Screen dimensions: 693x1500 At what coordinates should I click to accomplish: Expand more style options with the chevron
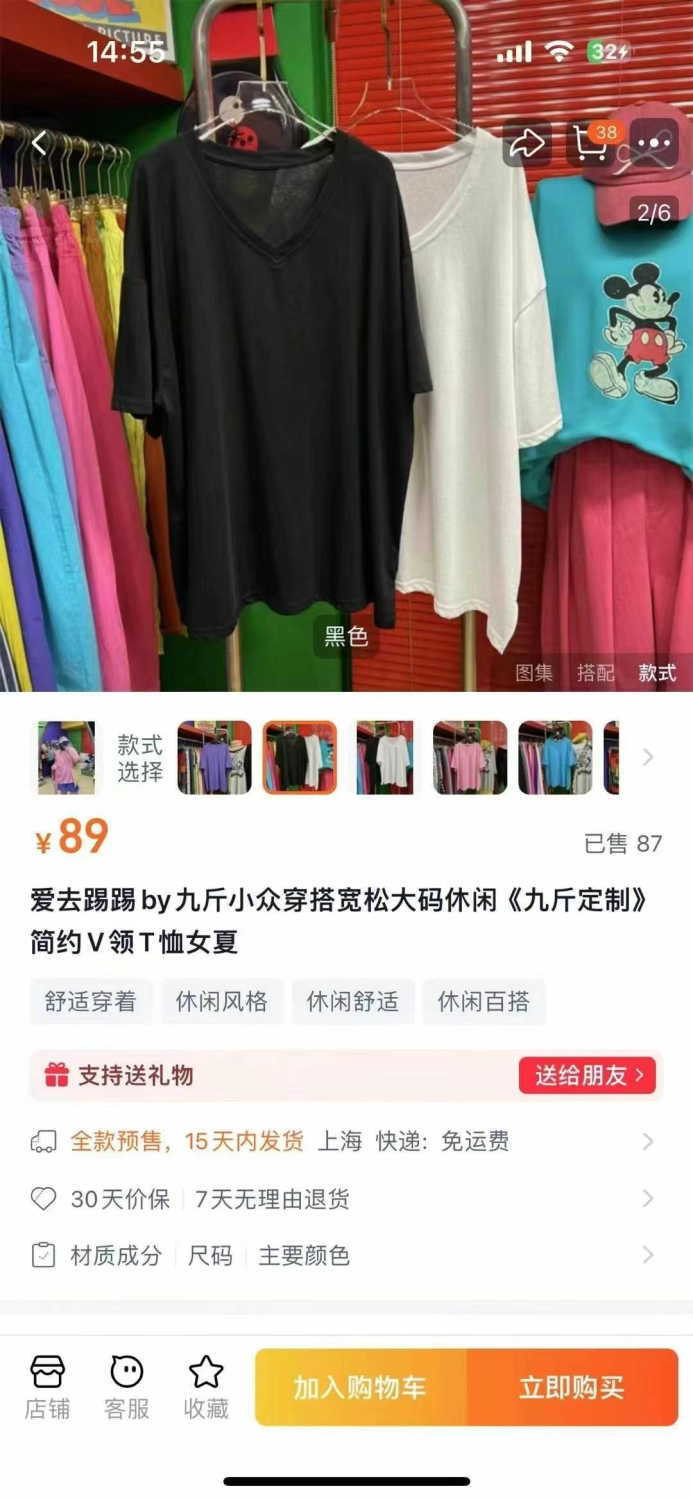(648, 758)
